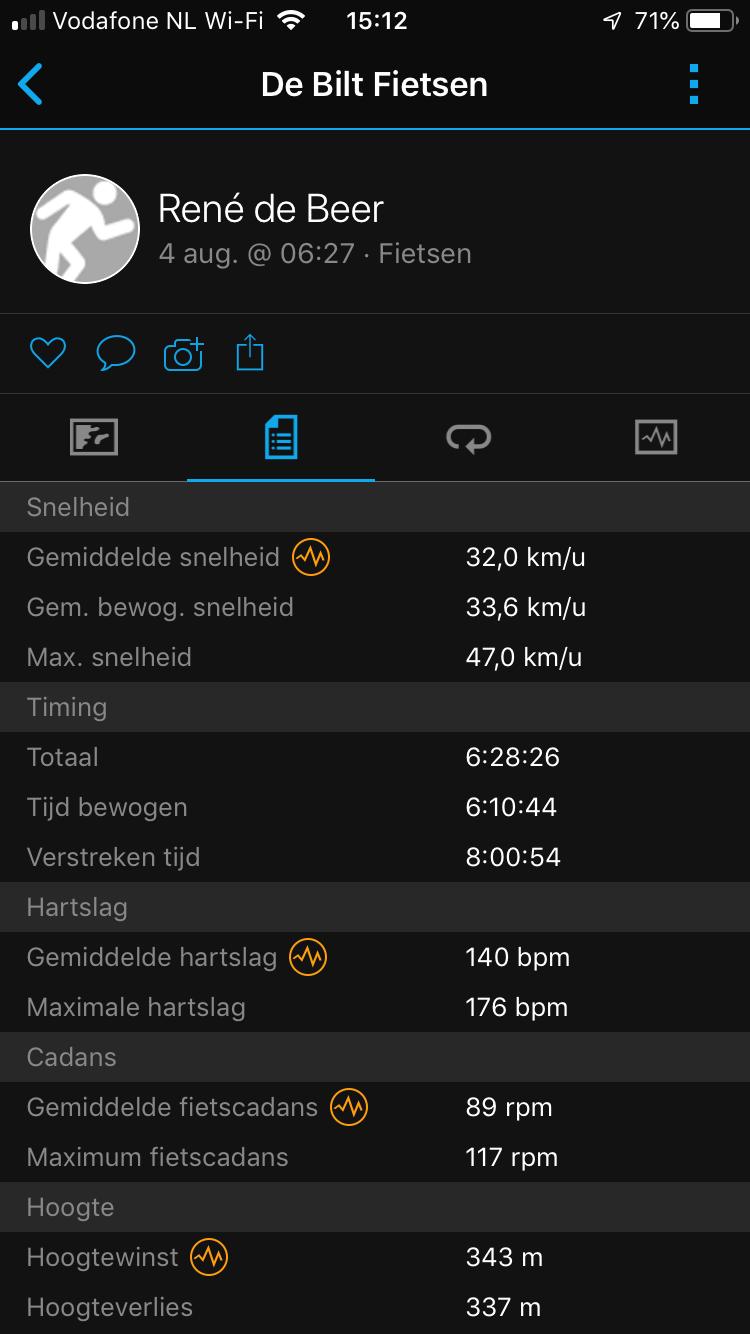View the chart for Gemiddelde hartslag

308,957
